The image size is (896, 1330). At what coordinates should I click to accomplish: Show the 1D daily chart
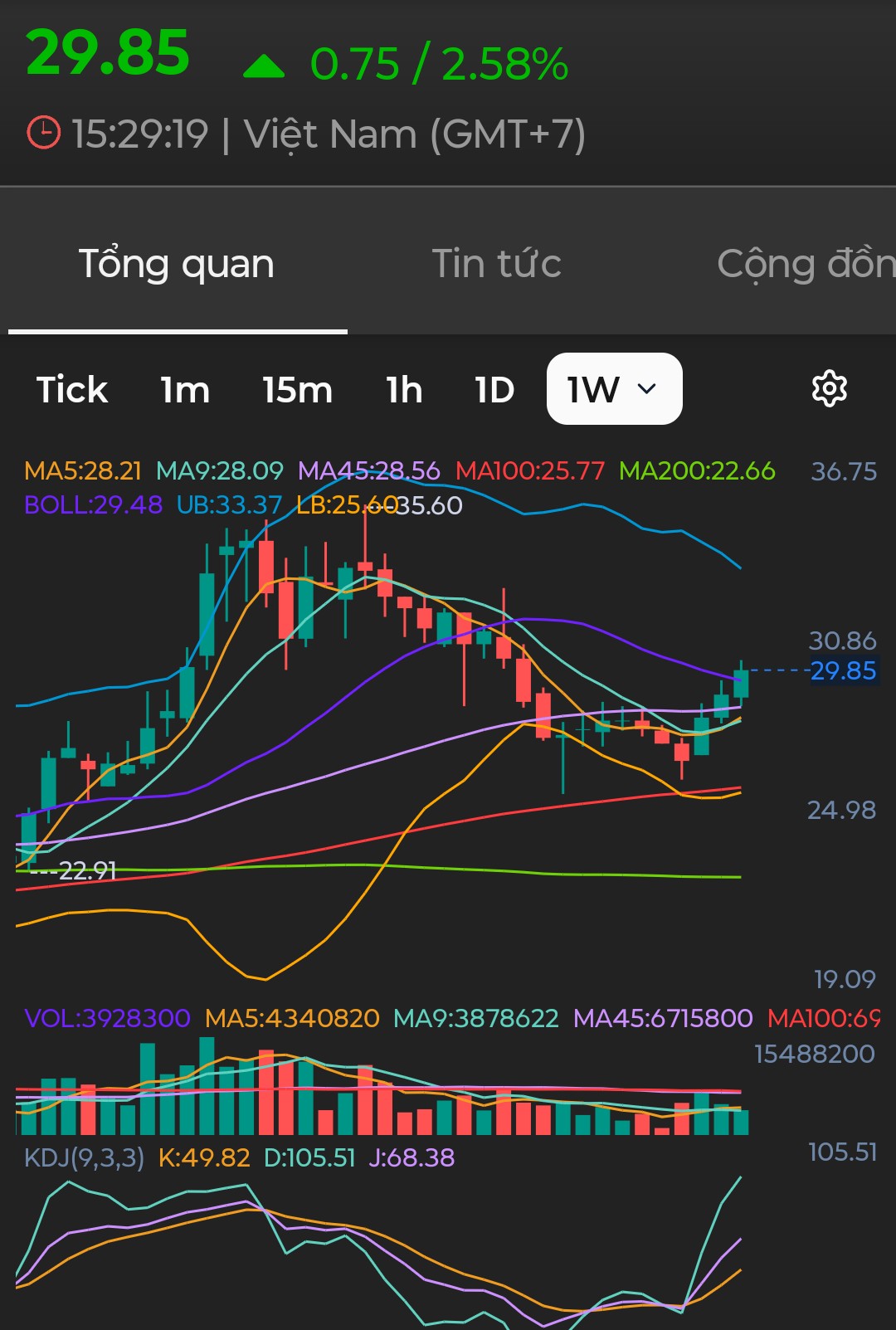click(x=494, y=390)
